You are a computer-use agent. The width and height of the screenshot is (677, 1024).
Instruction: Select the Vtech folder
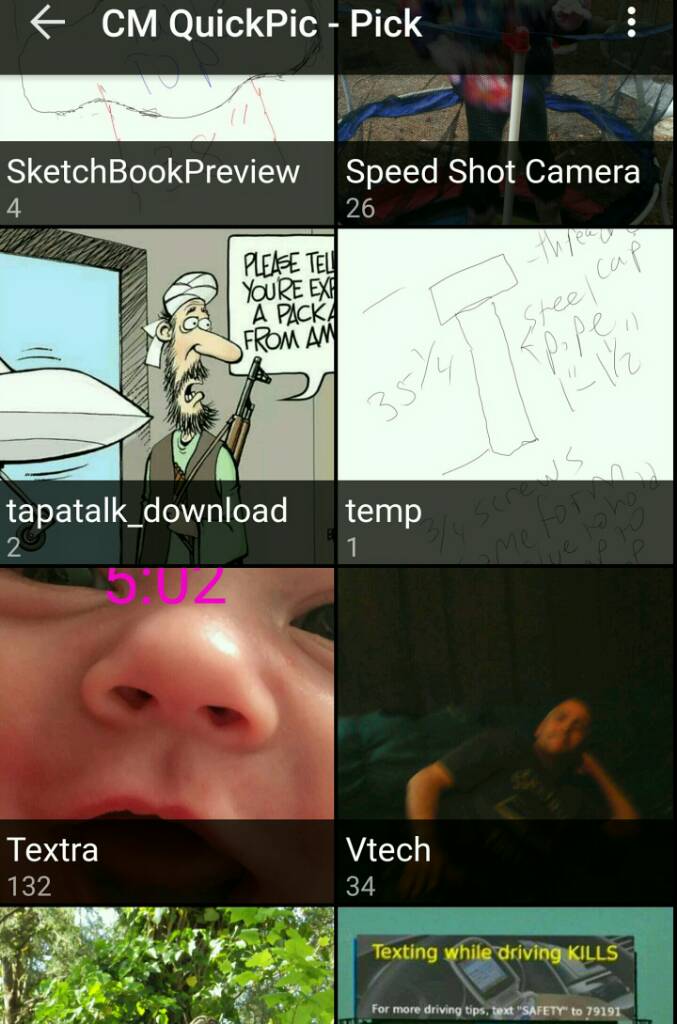coord(505,736)
